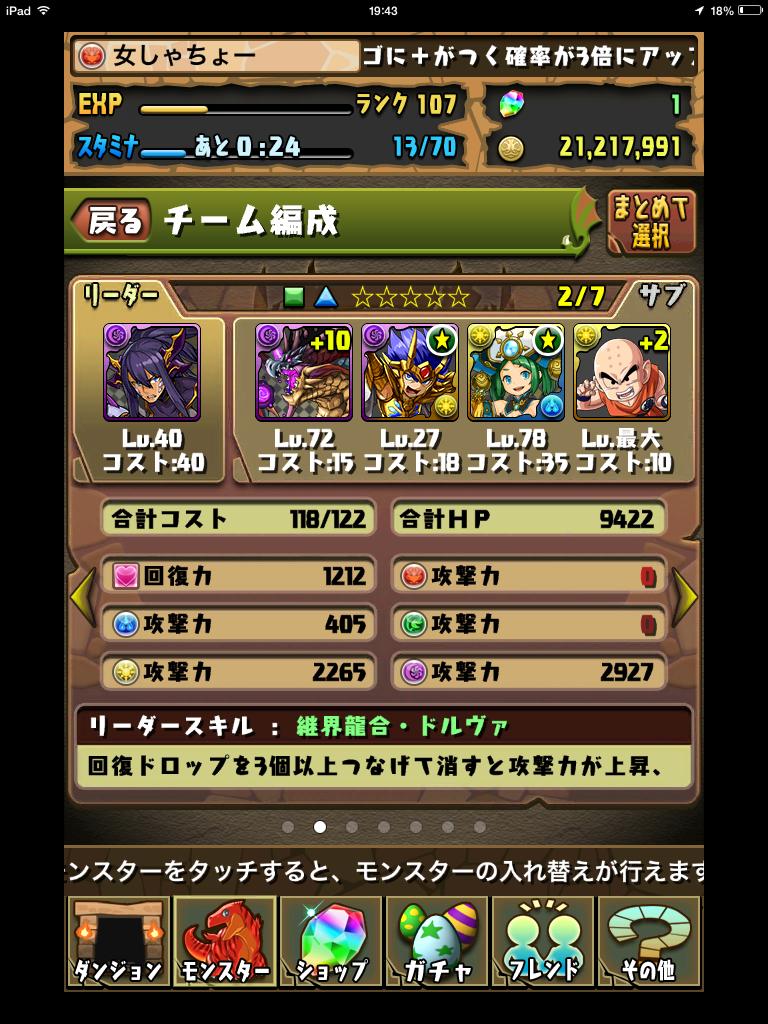Open the ダンジョン (Dungeon) menu
The height and width of the screenshot is (1024, 768).
point(118,940)
